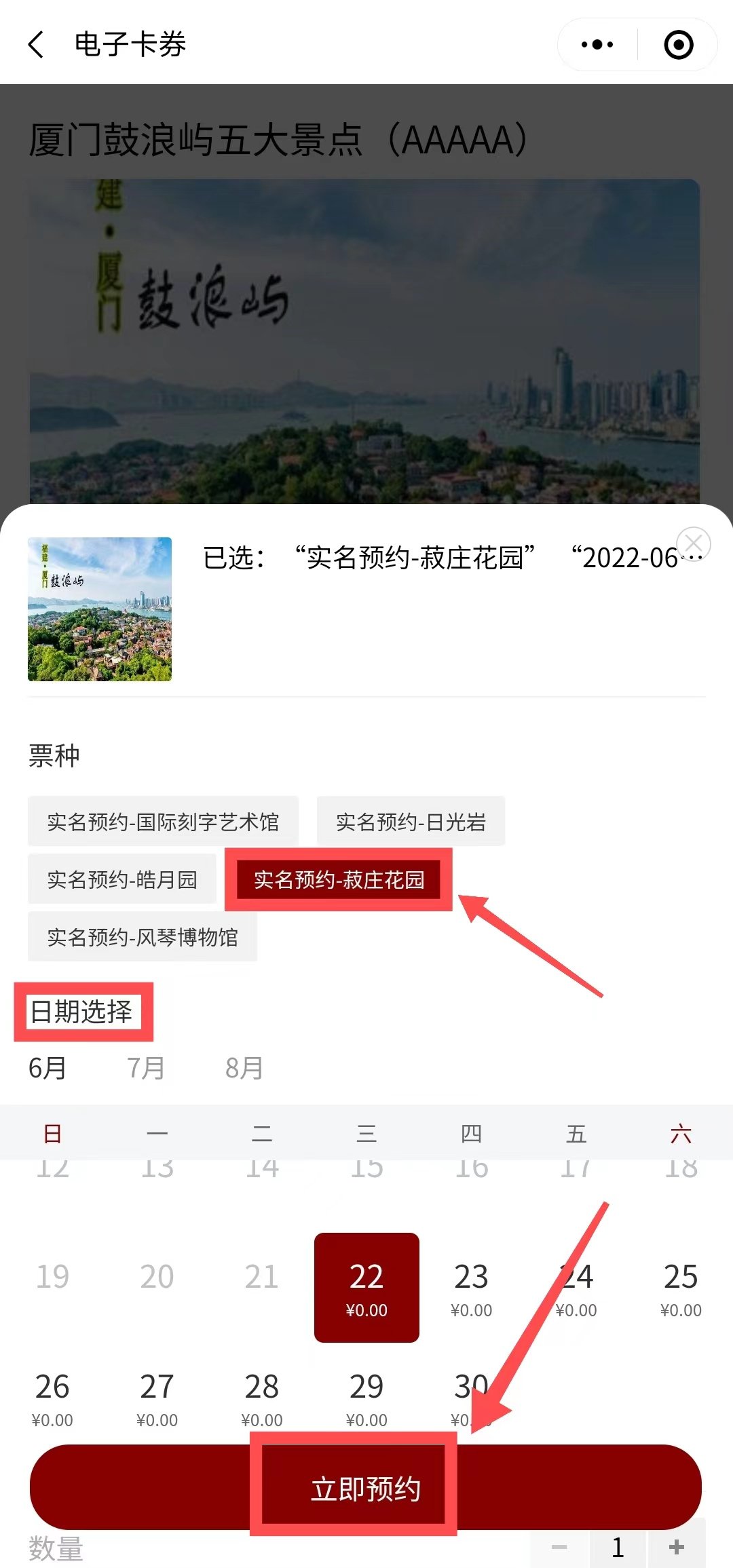Viewport: 733px width, 1568px height.
Task: Close the mini program with the circle icon
Action: (x=678, y=45)
